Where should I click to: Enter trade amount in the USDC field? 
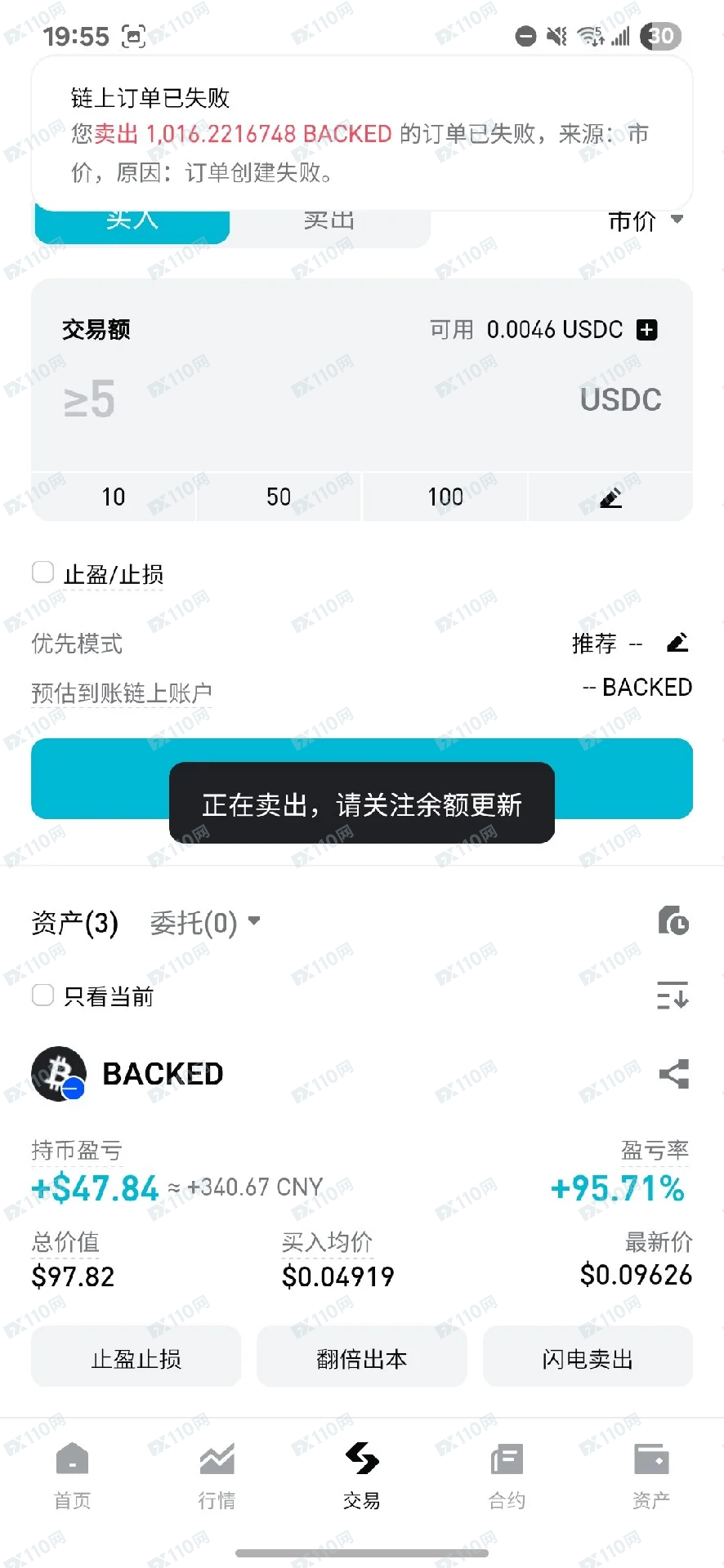pos(327,400)
